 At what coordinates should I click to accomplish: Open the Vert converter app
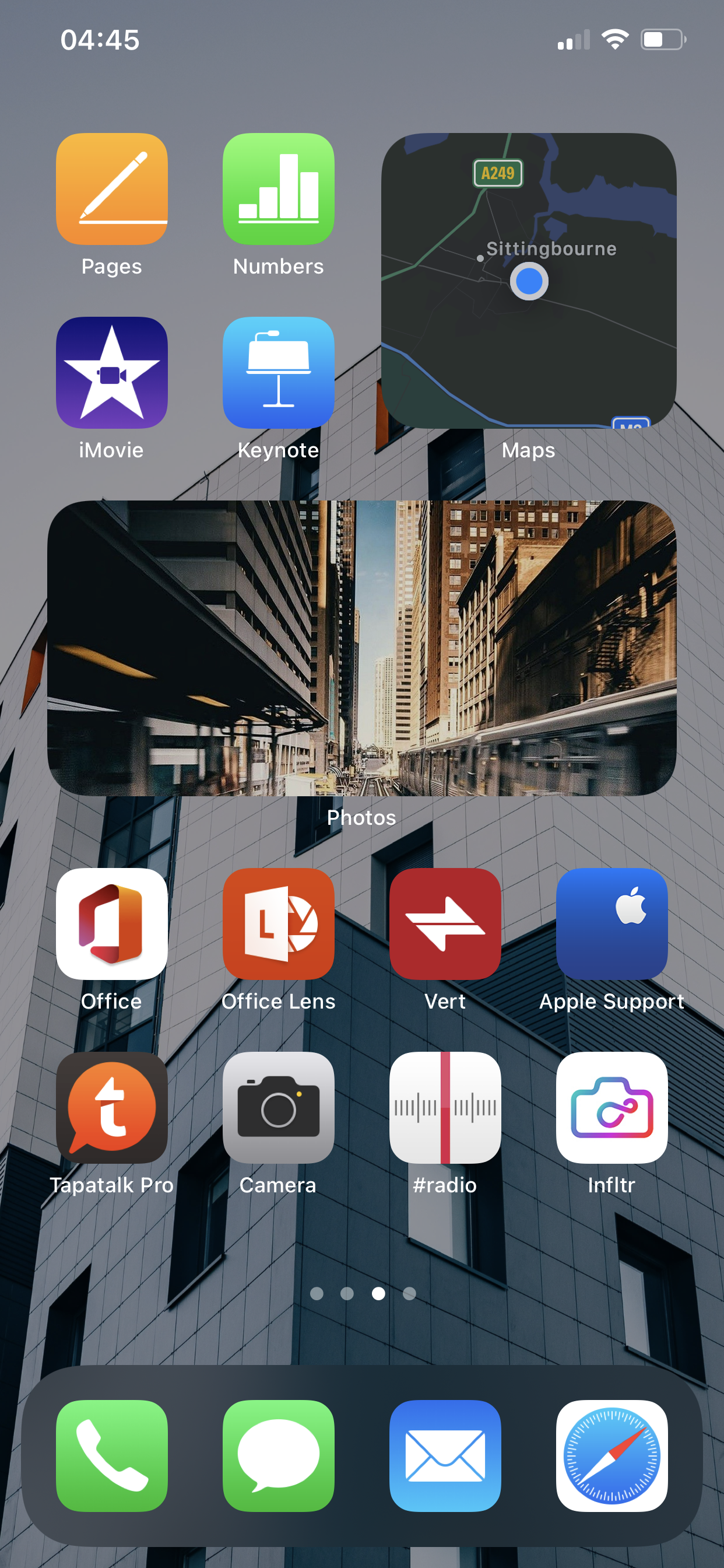click(x=445, y=923)
